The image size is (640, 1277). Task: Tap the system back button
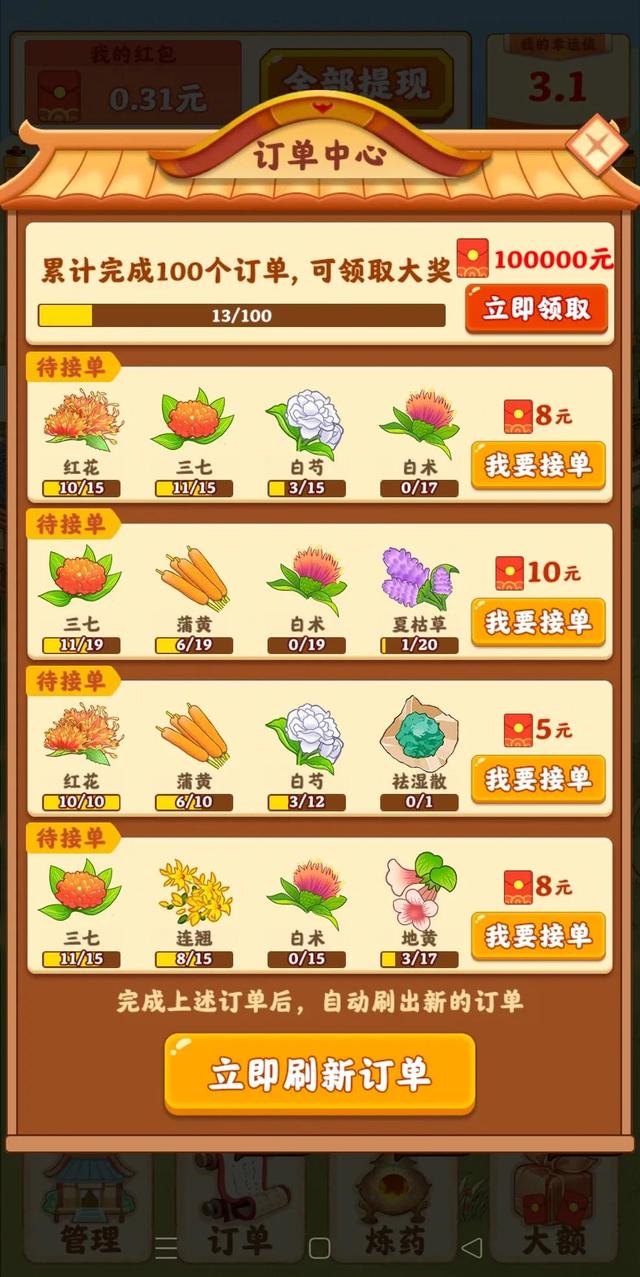click(x=472, y=1247)
